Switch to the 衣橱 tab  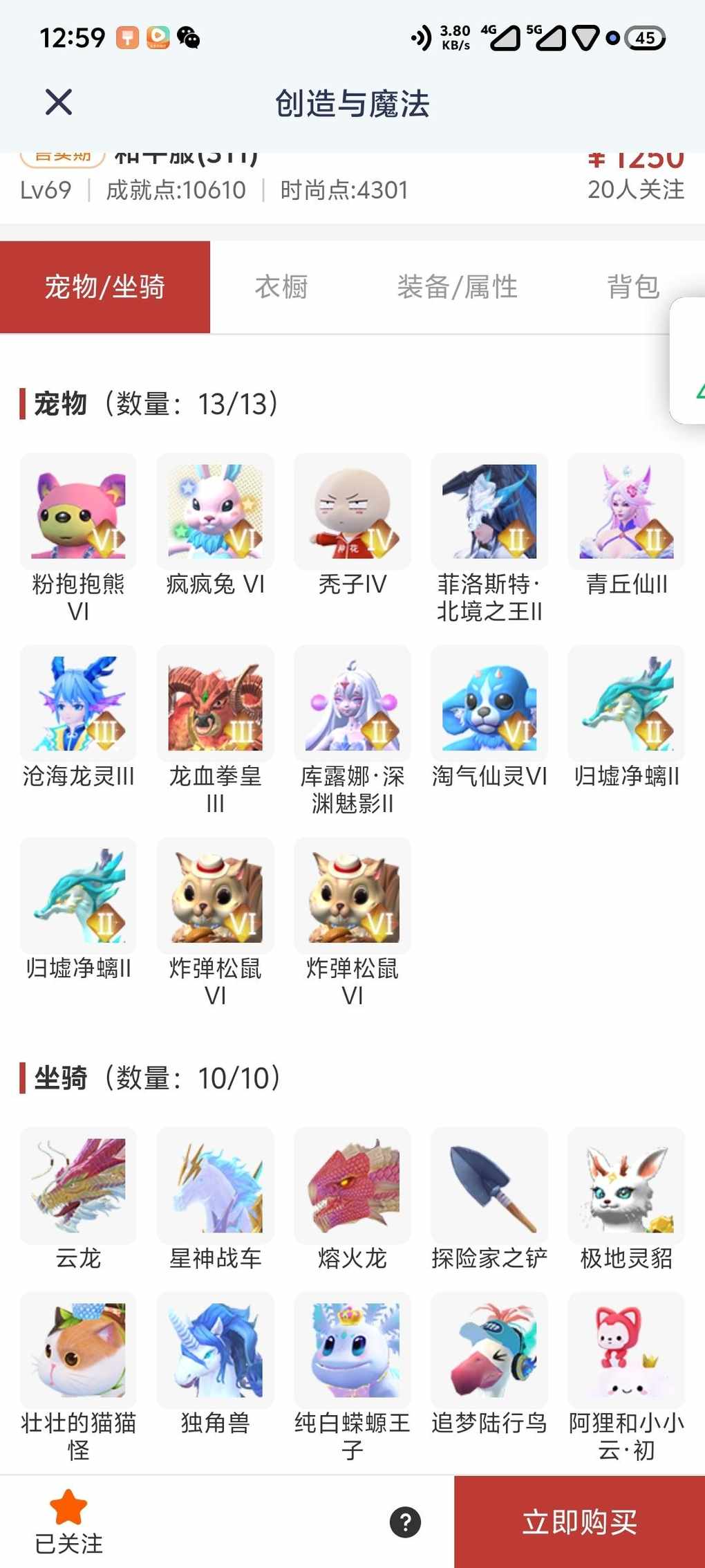click(281, 287)
